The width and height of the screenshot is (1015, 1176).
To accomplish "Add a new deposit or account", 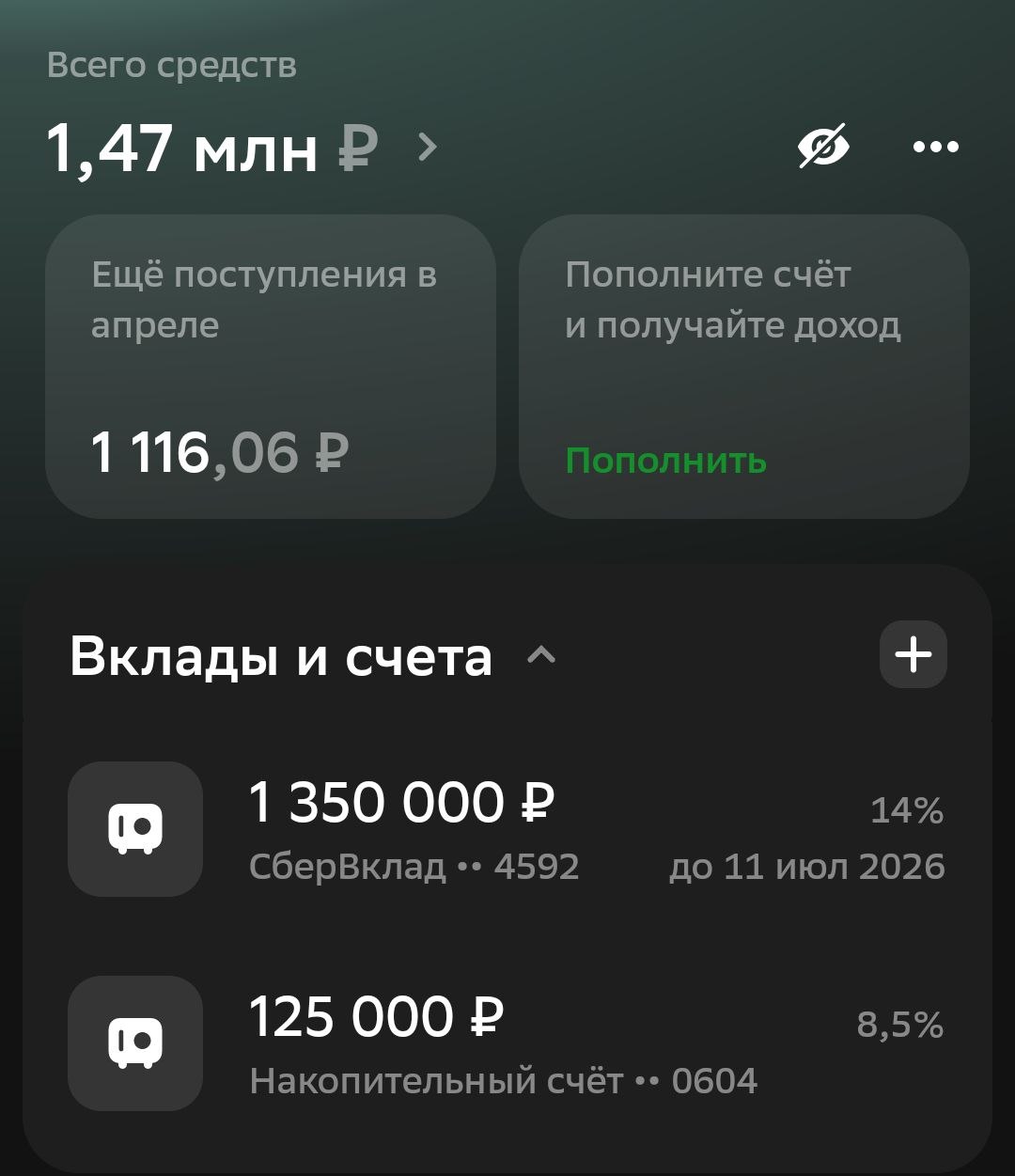I will [913, 654].
